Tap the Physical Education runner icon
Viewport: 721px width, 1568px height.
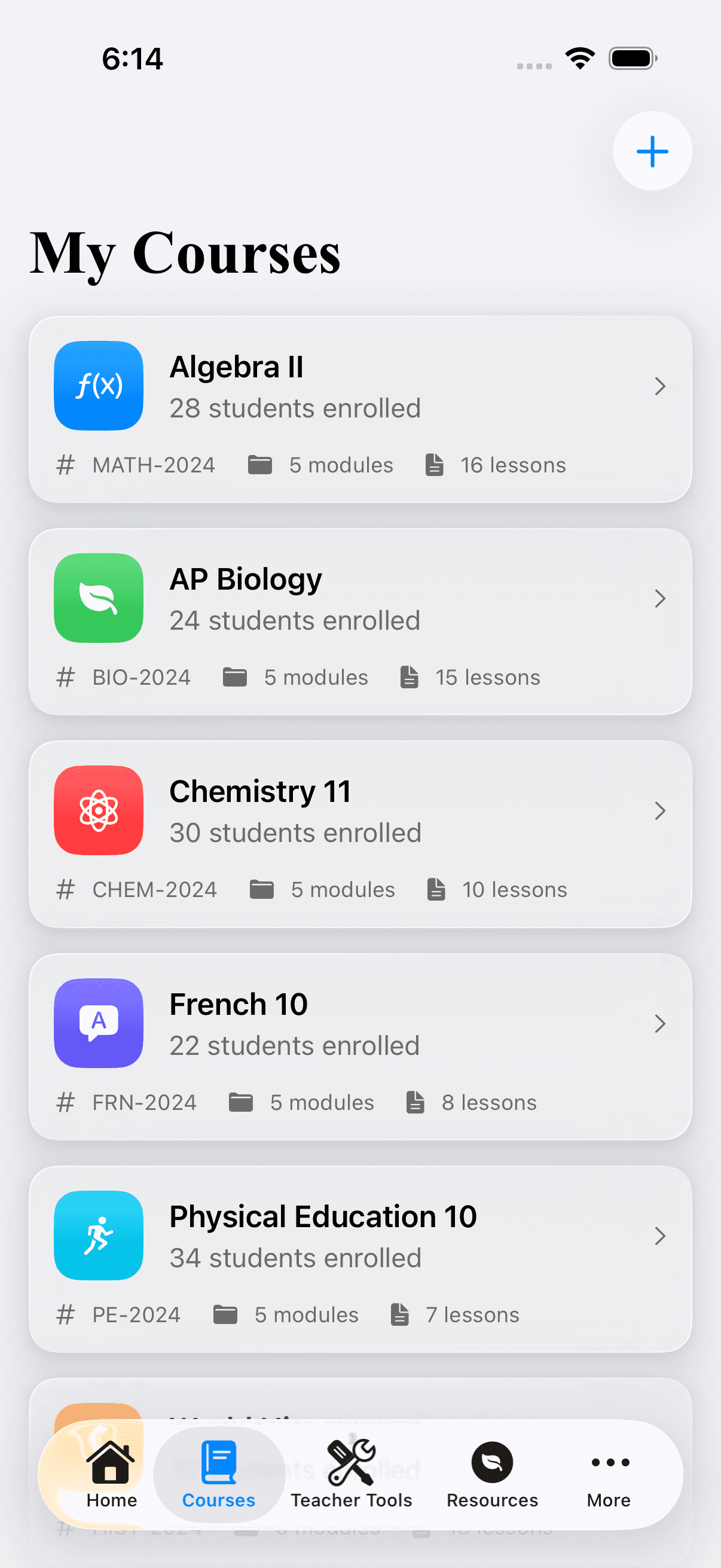(x=98, y=1235)
